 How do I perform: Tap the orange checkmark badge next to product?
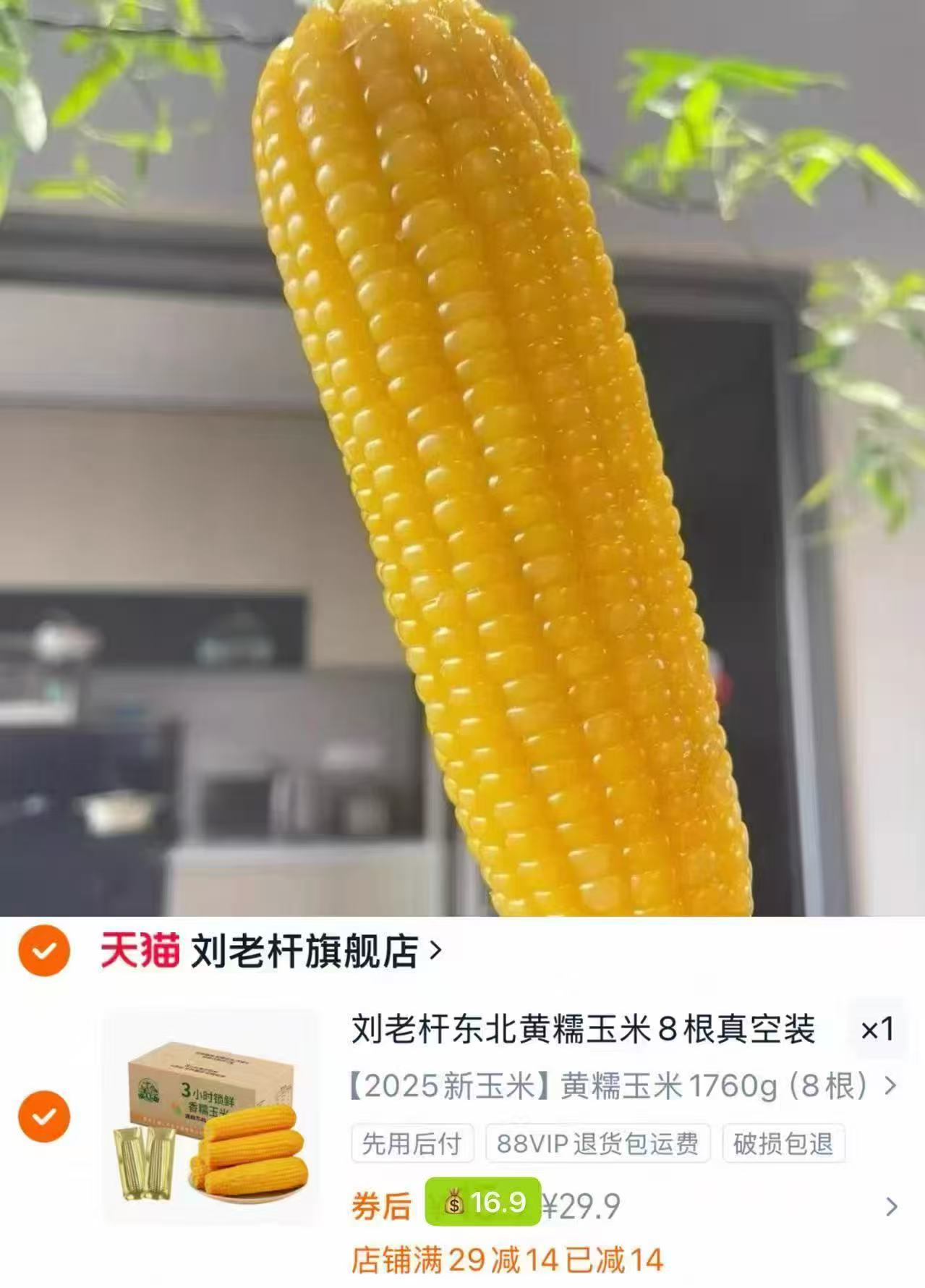[46, 1116]
